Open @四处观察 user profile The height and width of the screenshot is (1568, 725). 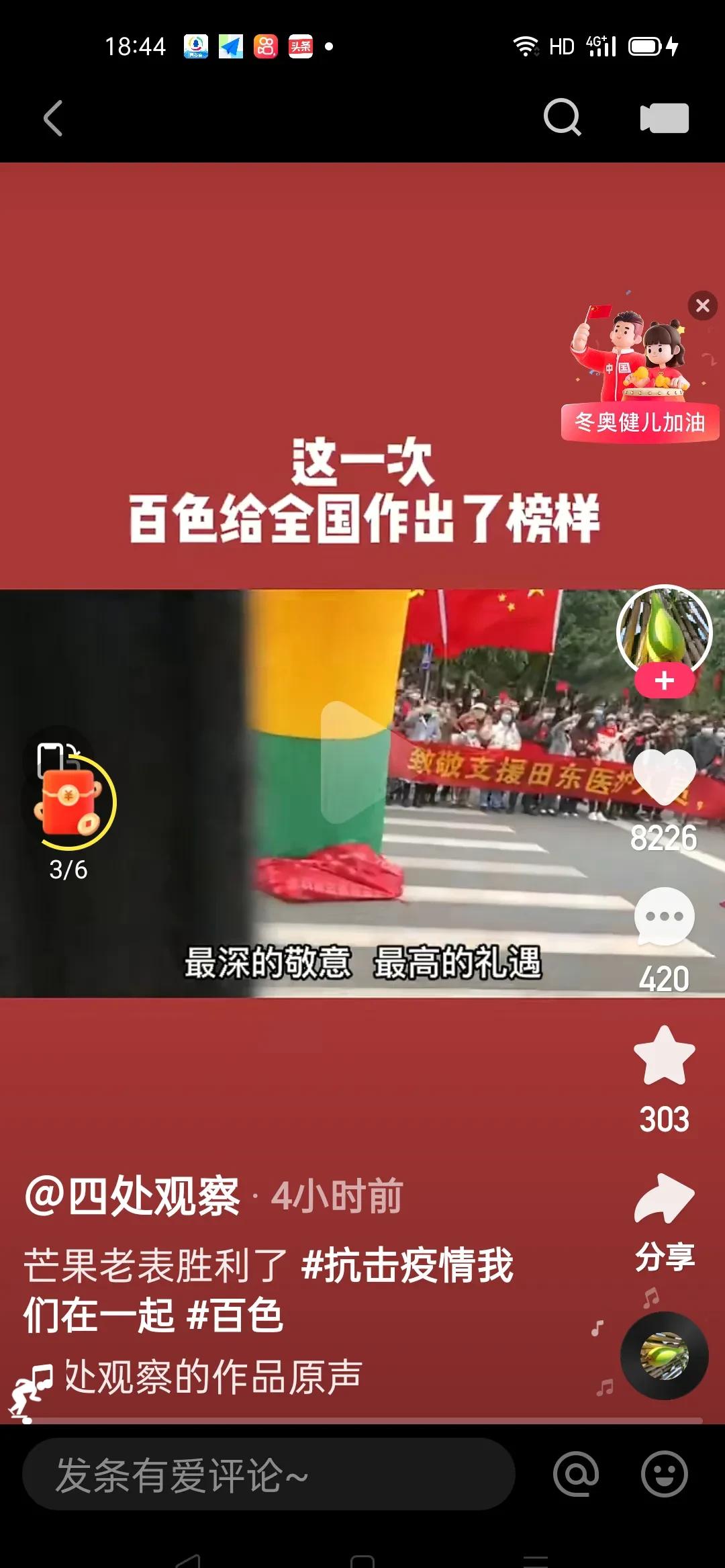(133, 1197)
